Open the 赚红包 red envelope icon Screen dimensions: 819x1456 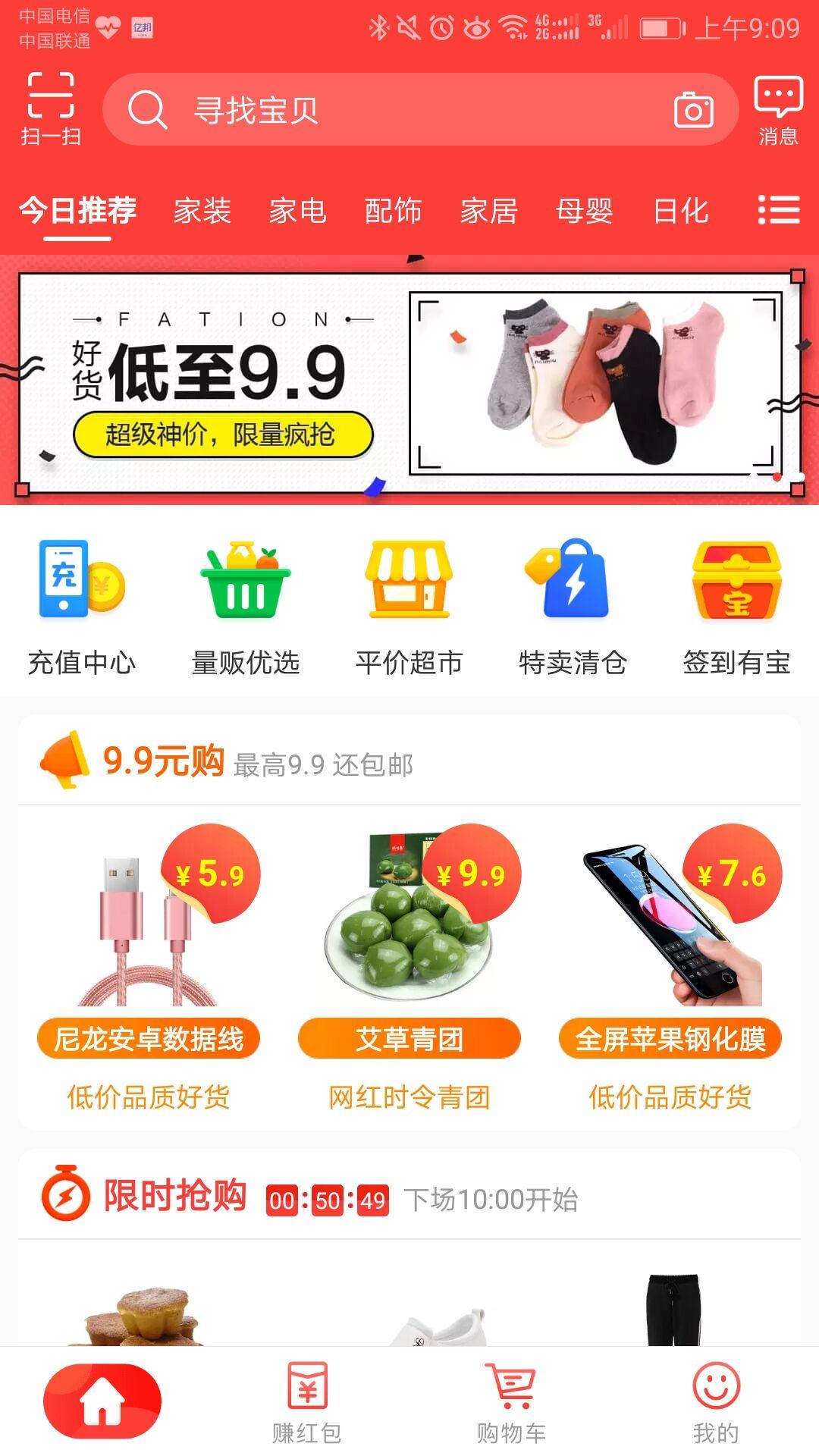coord(307,1399)
